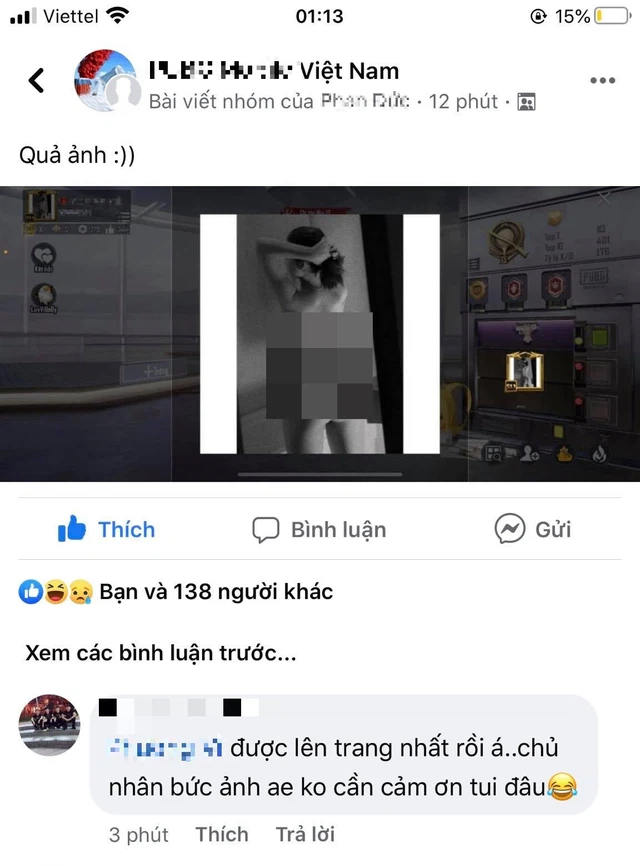Open the group name ending Việt Nam

tap(273, 70)
